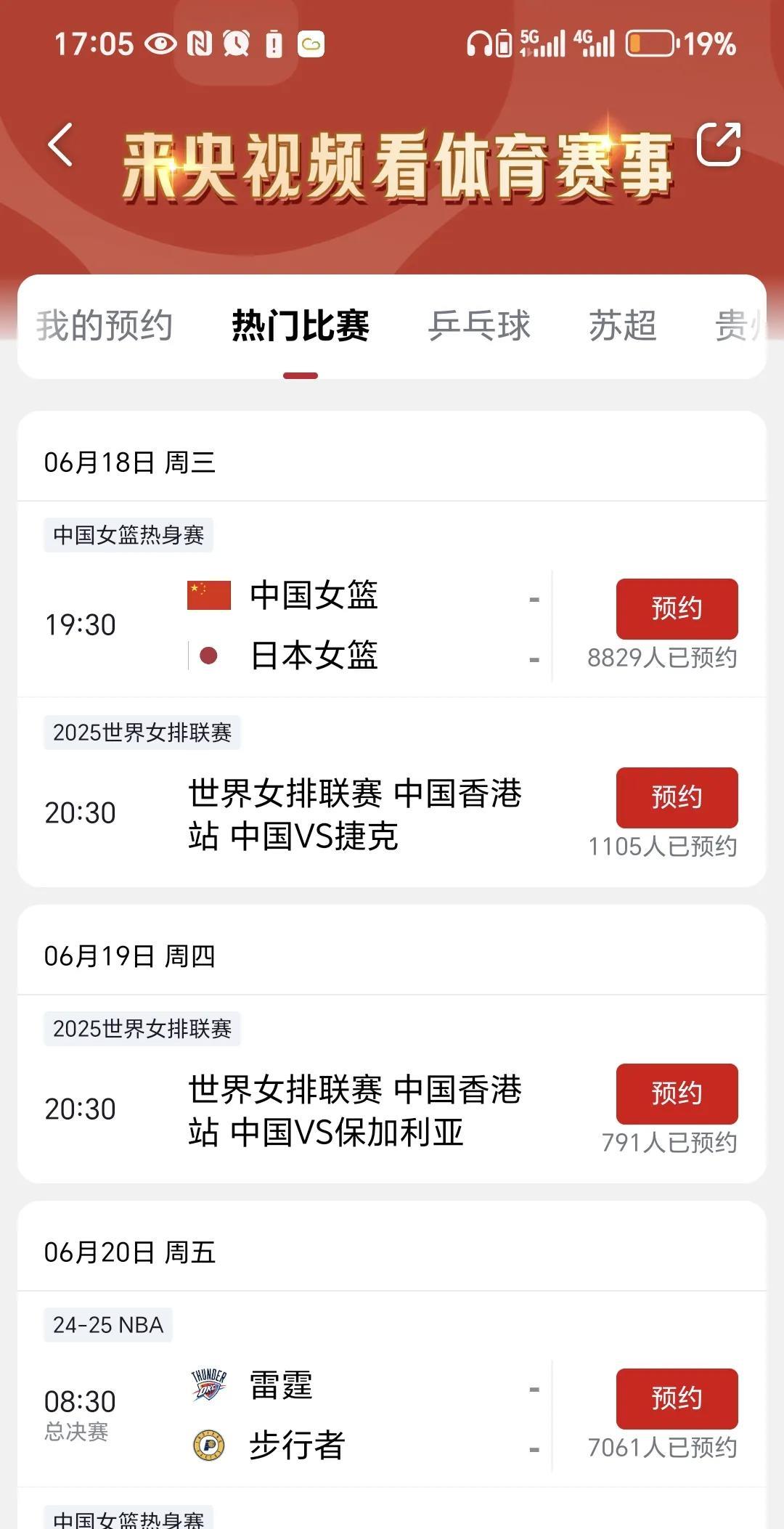Select the 热门比赛 tab

point(301,325)
